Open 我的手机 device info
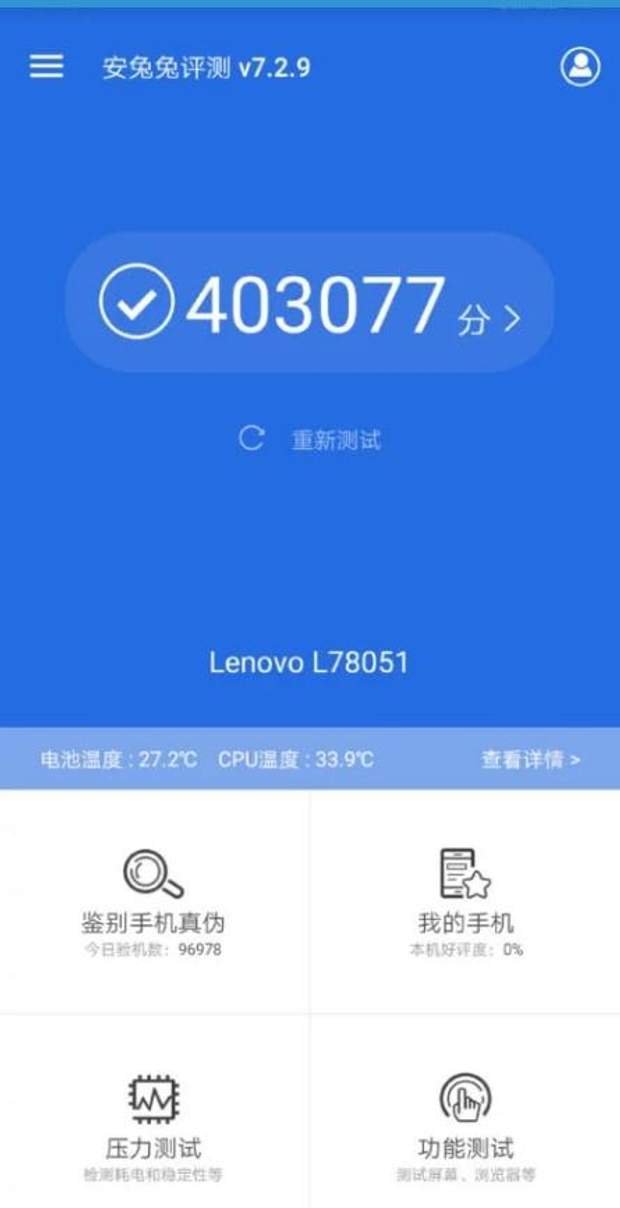620x1208 pixels. pyautogui.click(x=465, y=900)
